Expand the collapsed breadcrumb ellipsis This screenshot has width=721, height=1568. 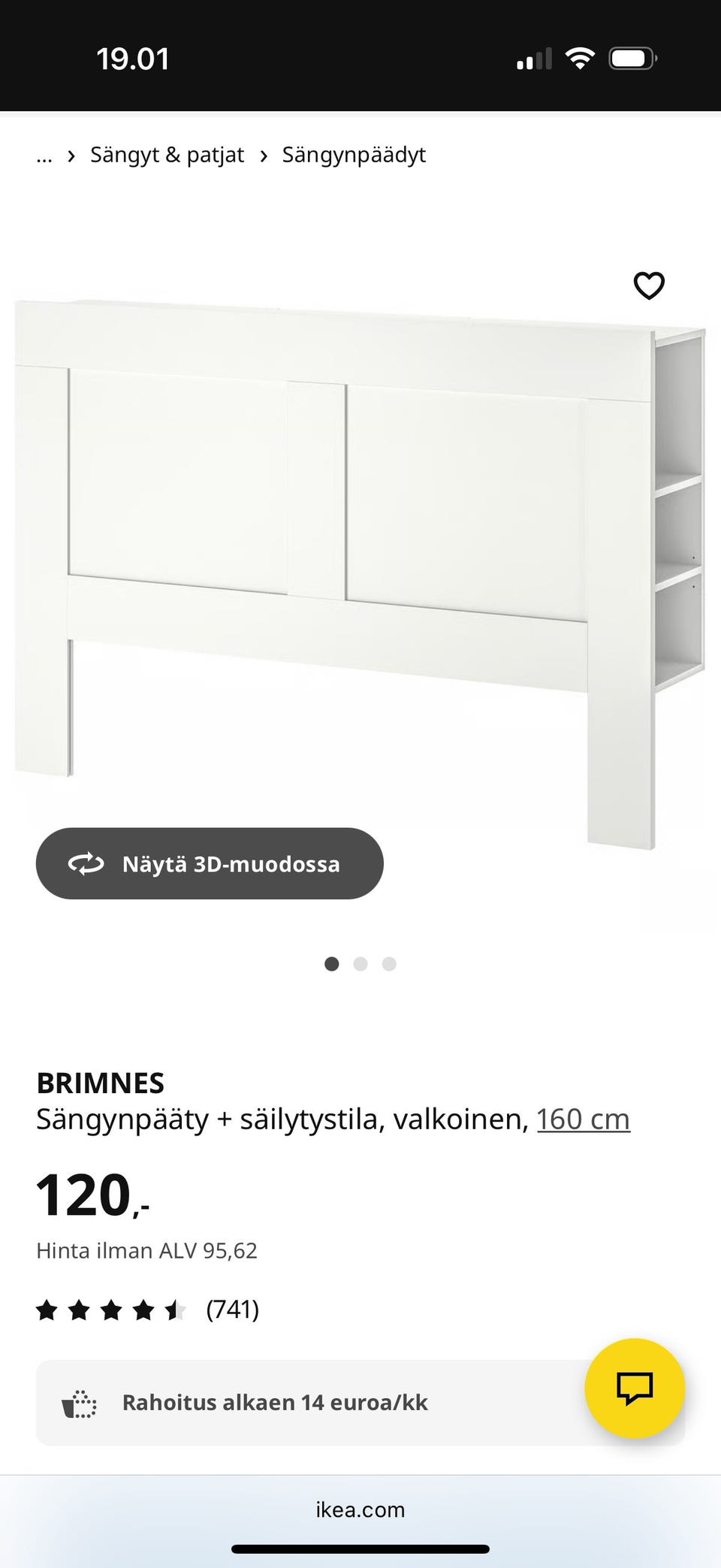point(44,156)
